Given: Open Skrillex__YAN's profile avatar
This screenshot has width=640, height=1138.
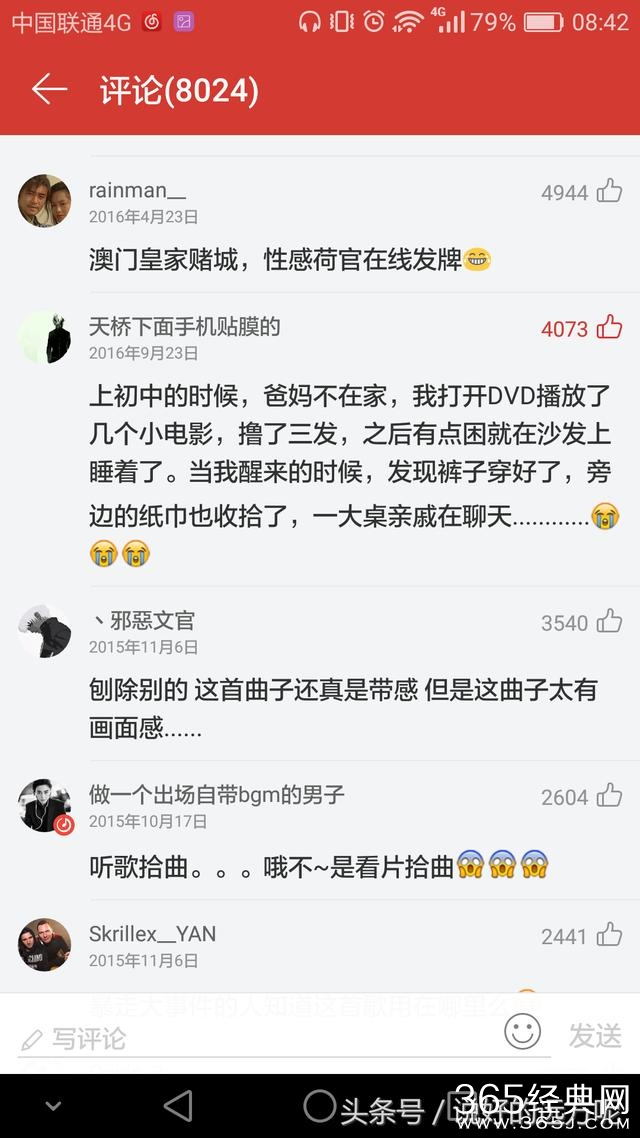Looking at the screenshot, I should pyautogui.click(x=45, y=944).
